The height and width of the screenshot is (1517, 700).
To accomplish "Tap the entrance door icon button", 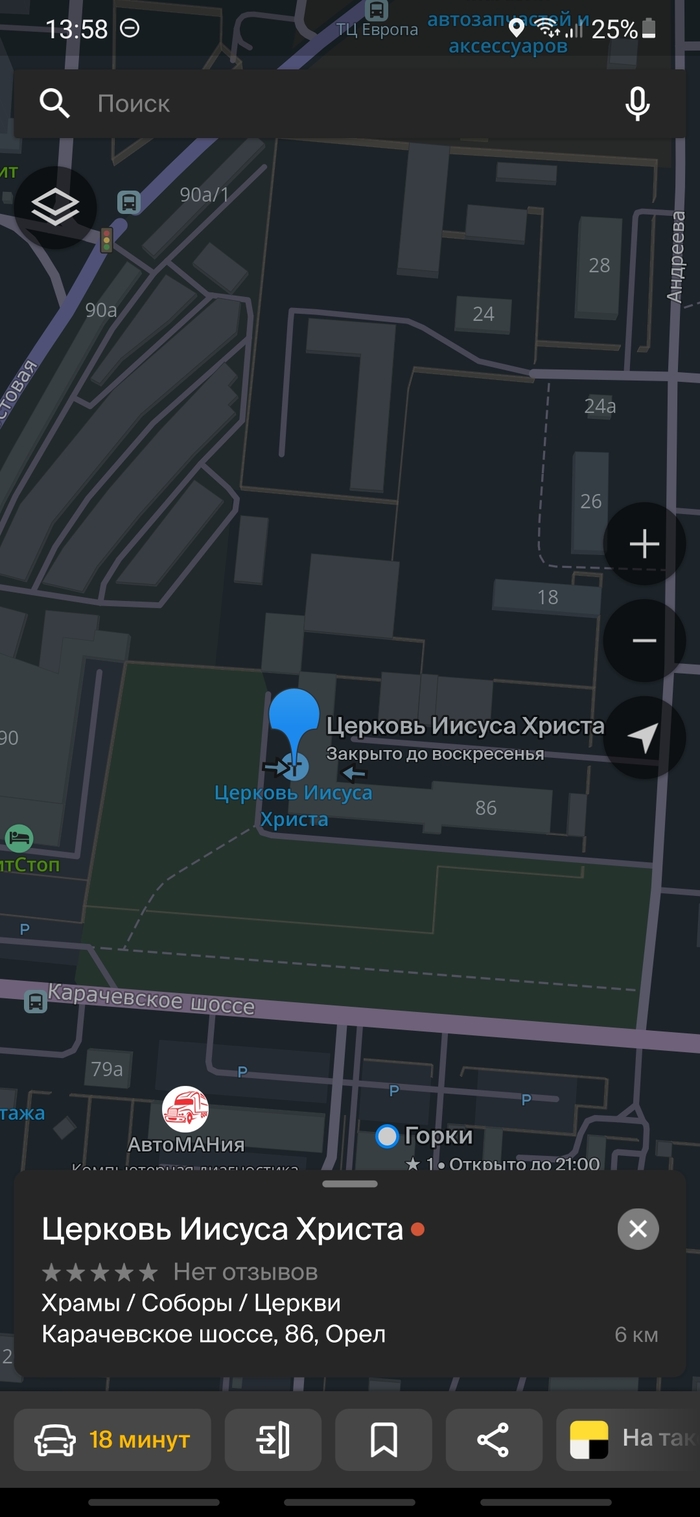I will (273, 1440).
